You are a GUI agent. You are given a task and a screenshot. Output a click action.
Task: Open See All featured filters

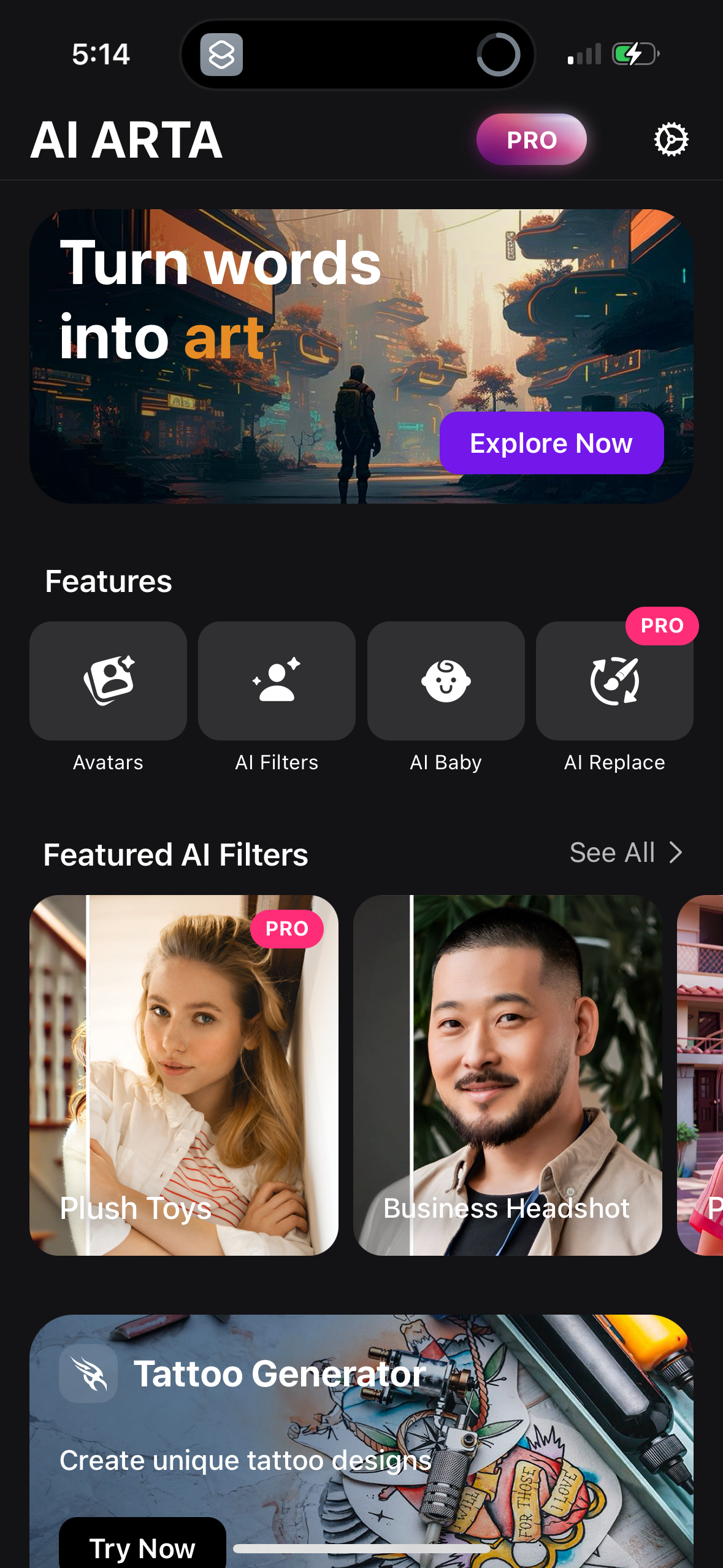pos(613,852)
